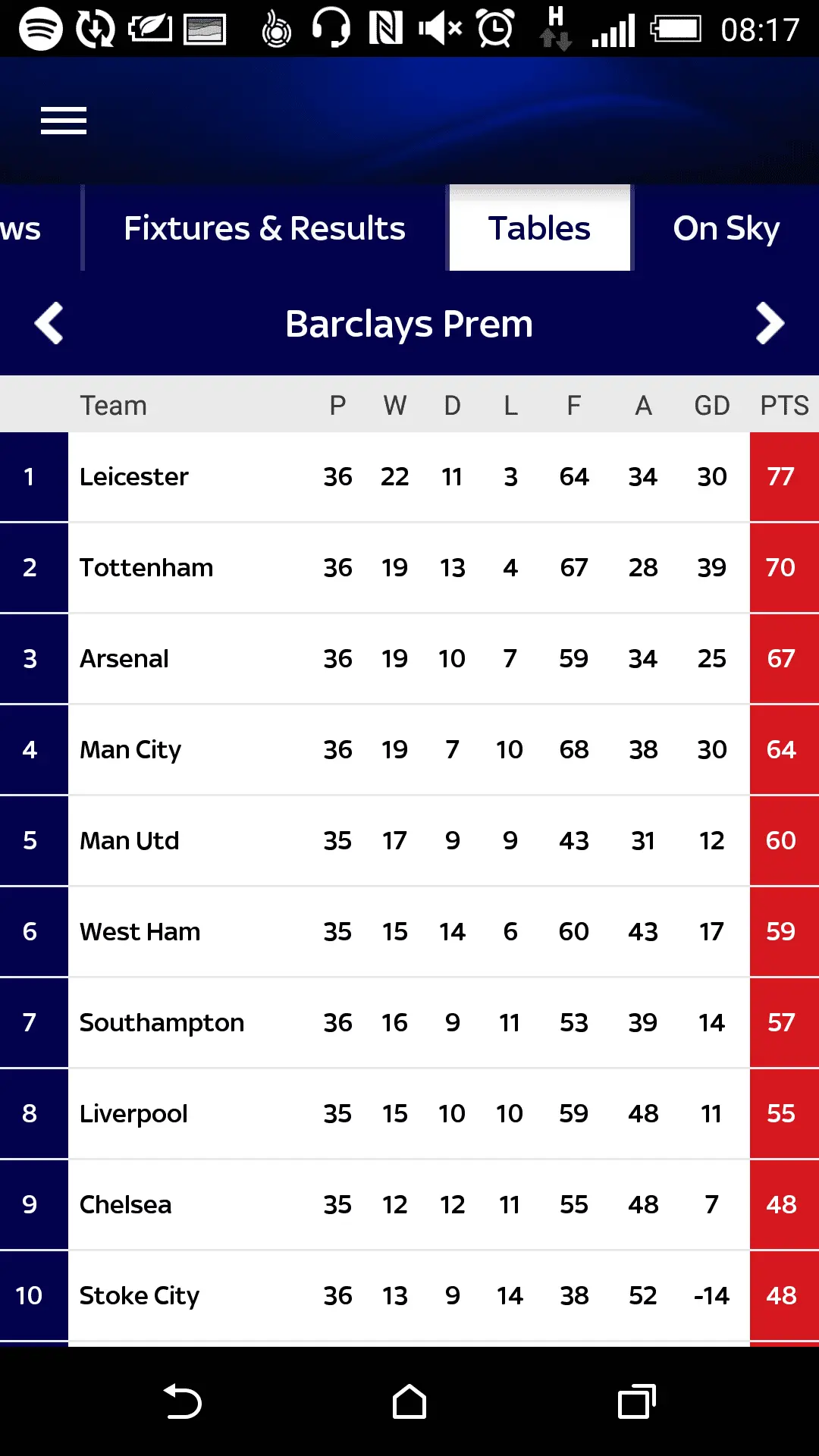Go to the home screen
The height and width of the screenshot is (1456, 819).
pyautogui.click(x=409, y=1401)
